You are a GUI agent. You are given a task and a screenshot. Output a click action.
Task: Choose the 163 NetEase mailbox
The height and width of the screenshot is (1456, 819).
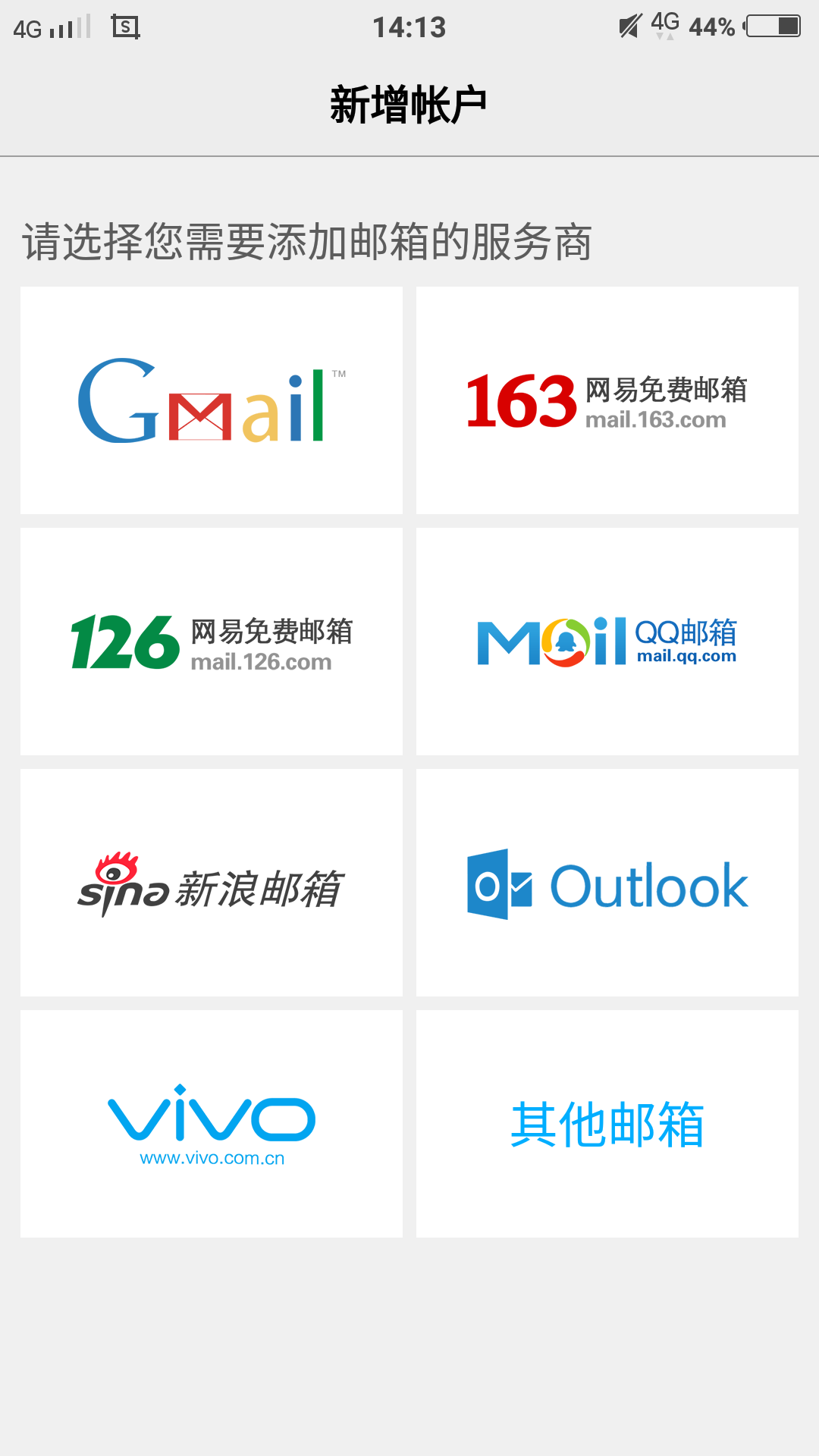[x=607, y=400]
